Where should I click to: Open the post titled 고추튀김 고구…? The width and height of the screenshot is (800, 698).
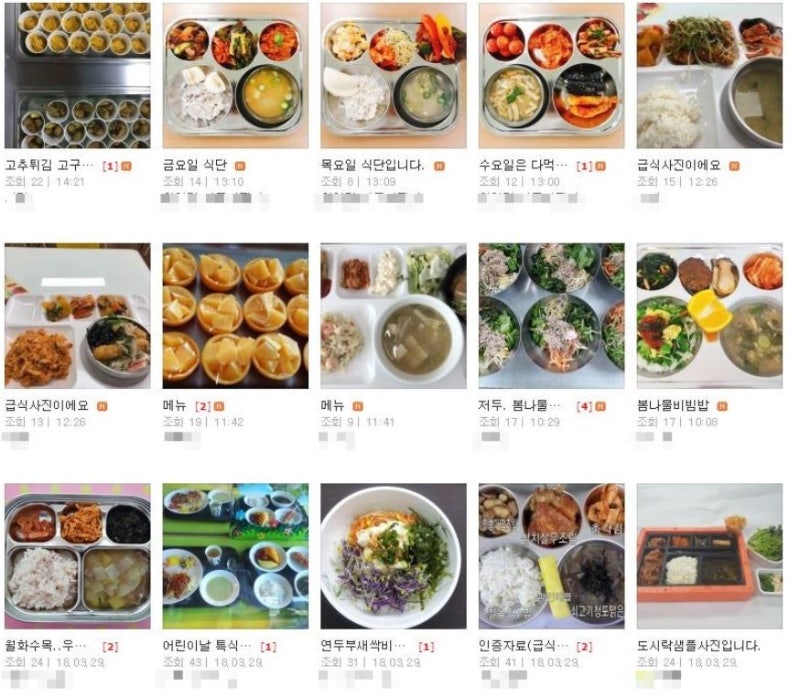[x=50, y=165]
